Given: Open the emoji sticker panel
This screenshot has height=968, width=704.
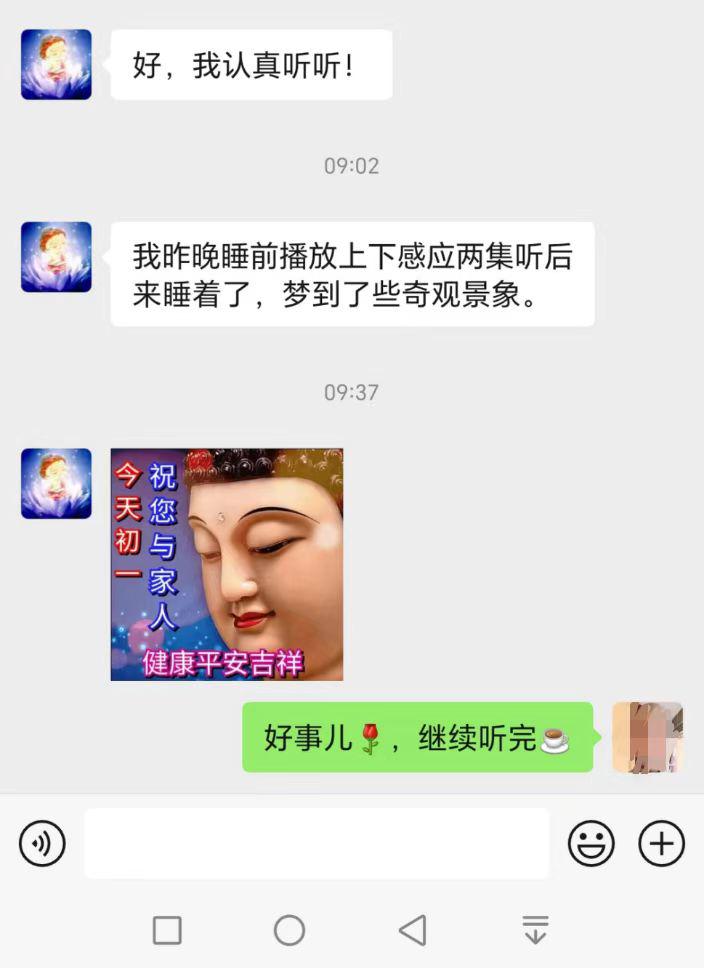Looking at the screenshot, I should coord(591,844).
